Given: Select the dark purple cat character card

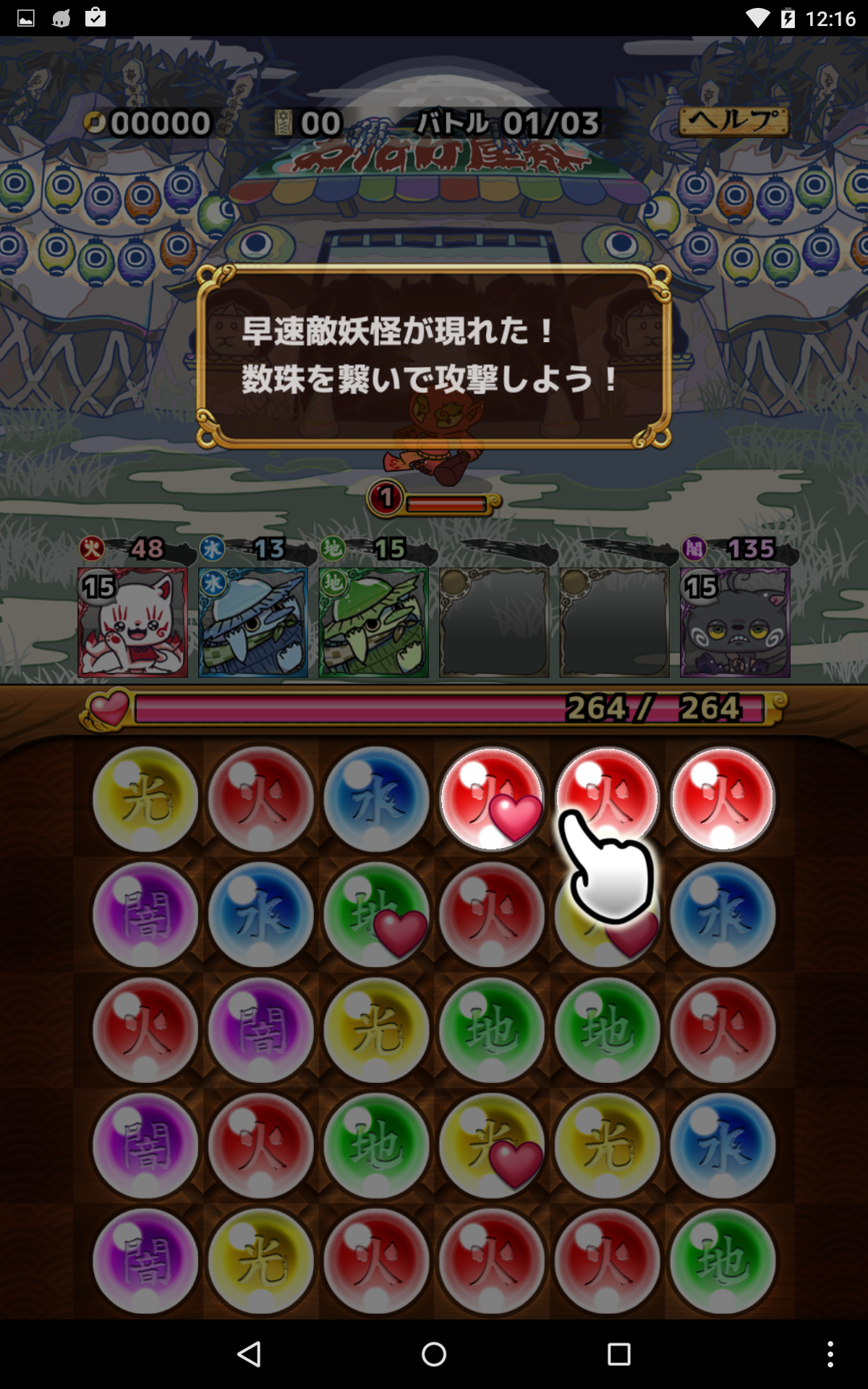Looking at the screenshot, I should pyautogui.click(x=735, y=623).
